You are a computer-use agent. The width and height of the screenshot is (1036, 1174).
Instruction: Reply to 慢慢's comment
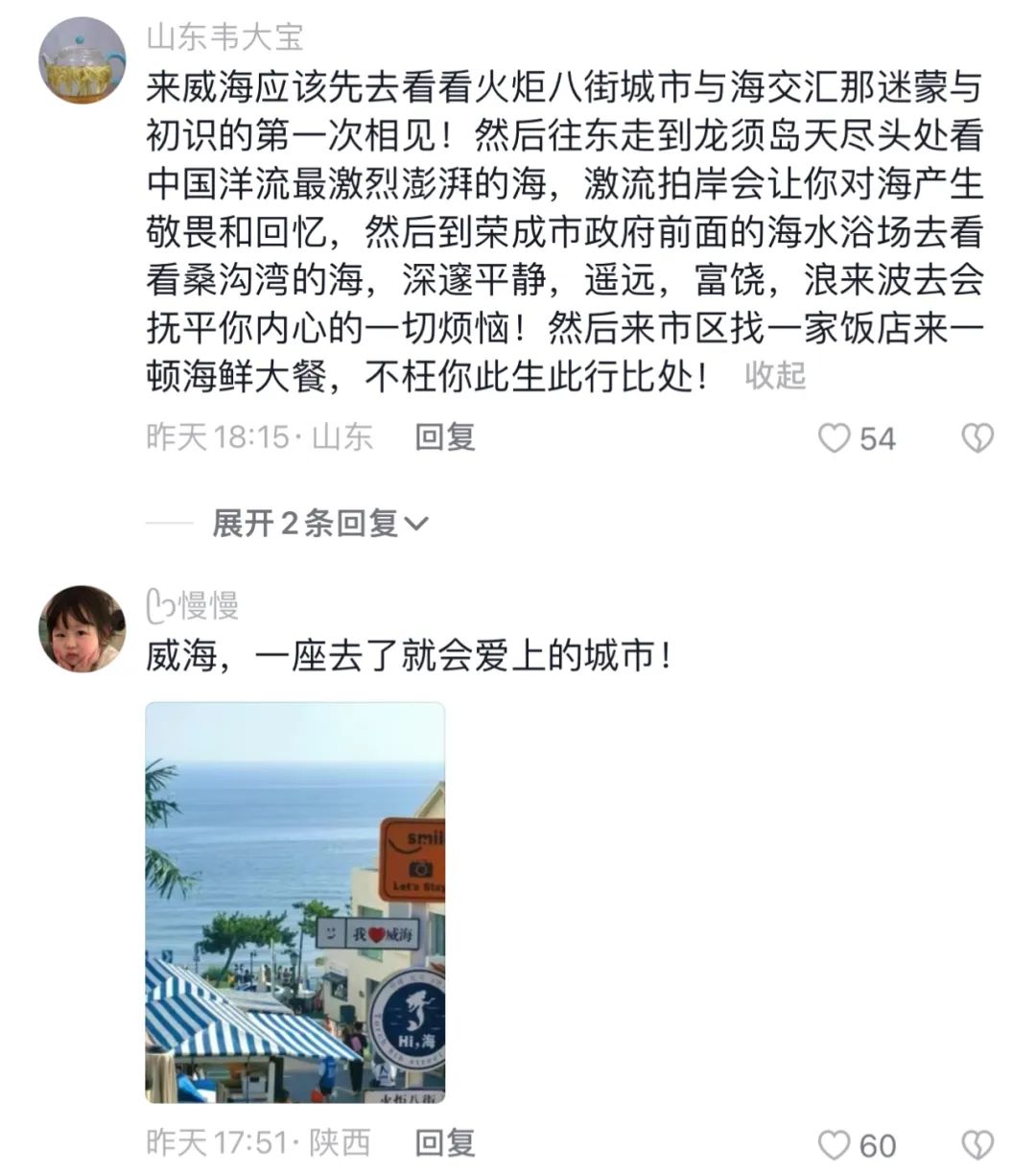point(445,1142)
